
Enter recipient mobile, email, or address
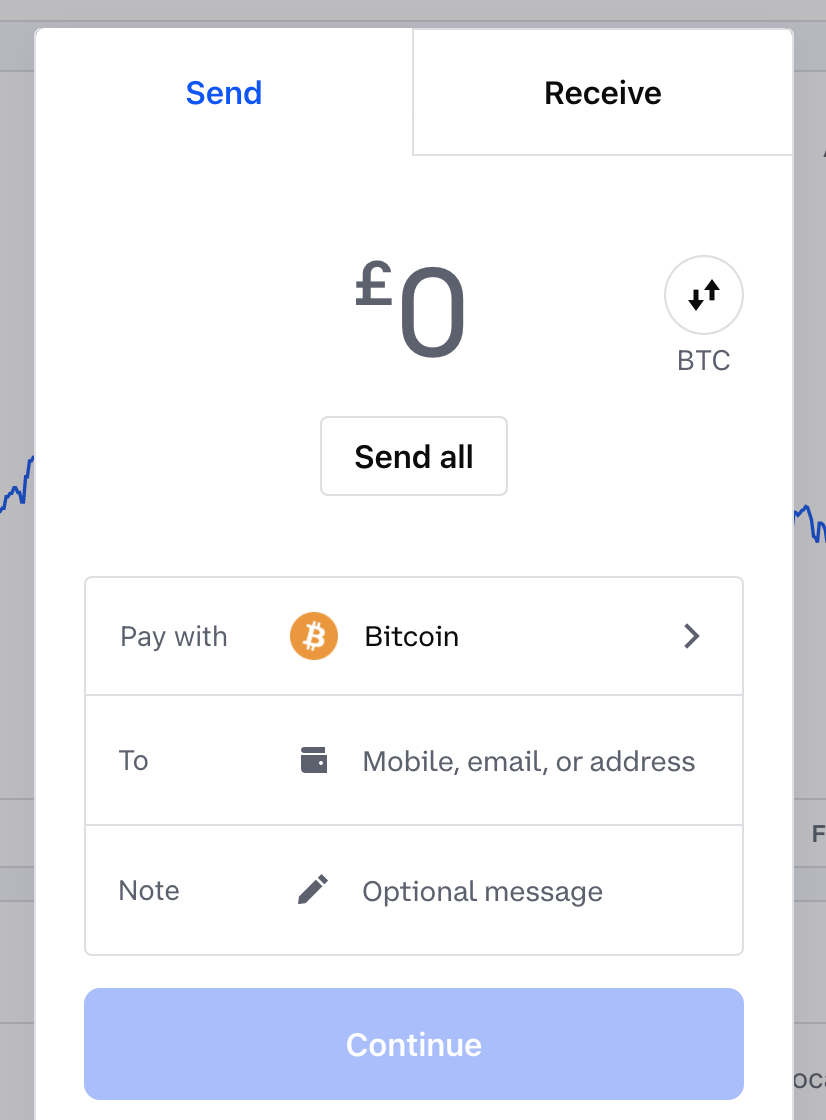click(527, 762)
